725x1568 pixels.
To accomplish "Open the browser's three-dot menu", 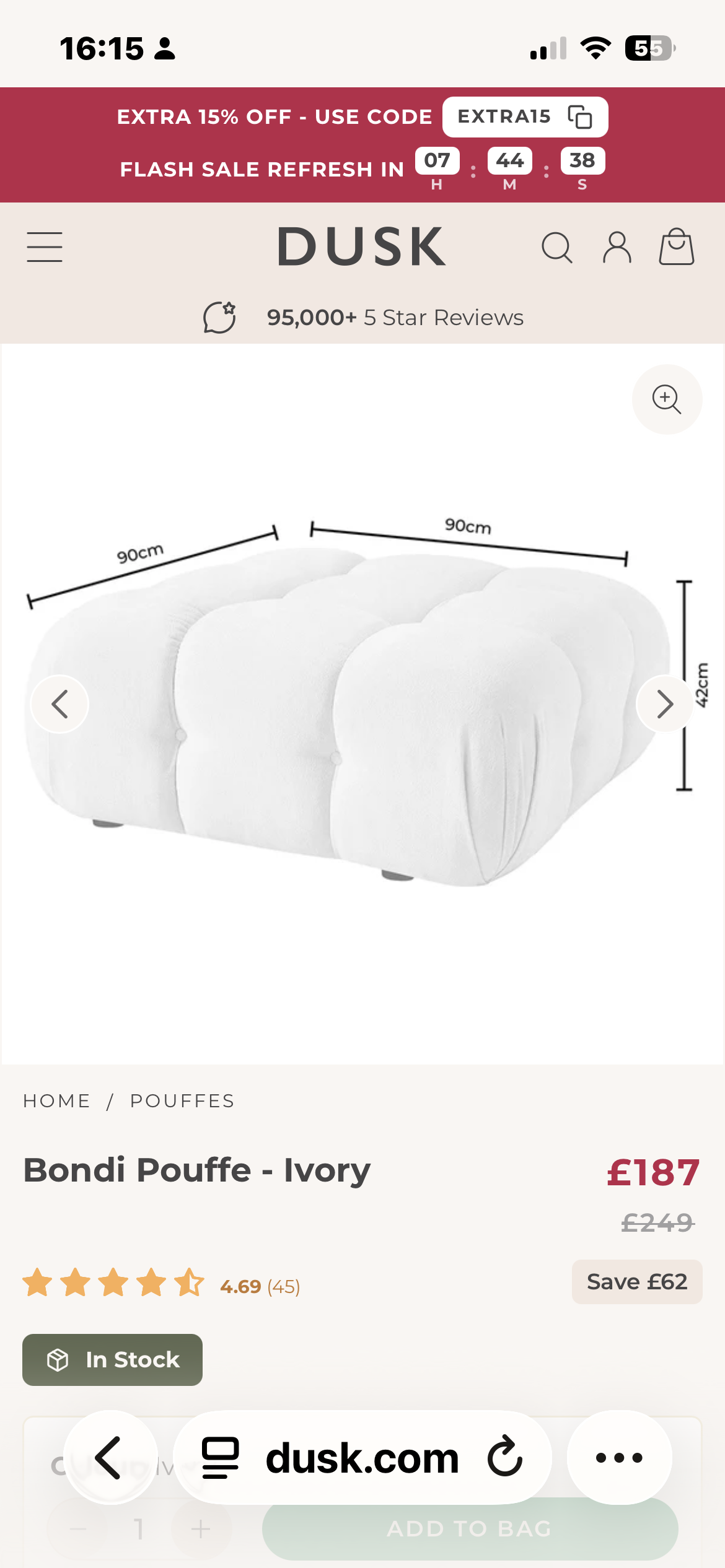I will point(619,1458).
